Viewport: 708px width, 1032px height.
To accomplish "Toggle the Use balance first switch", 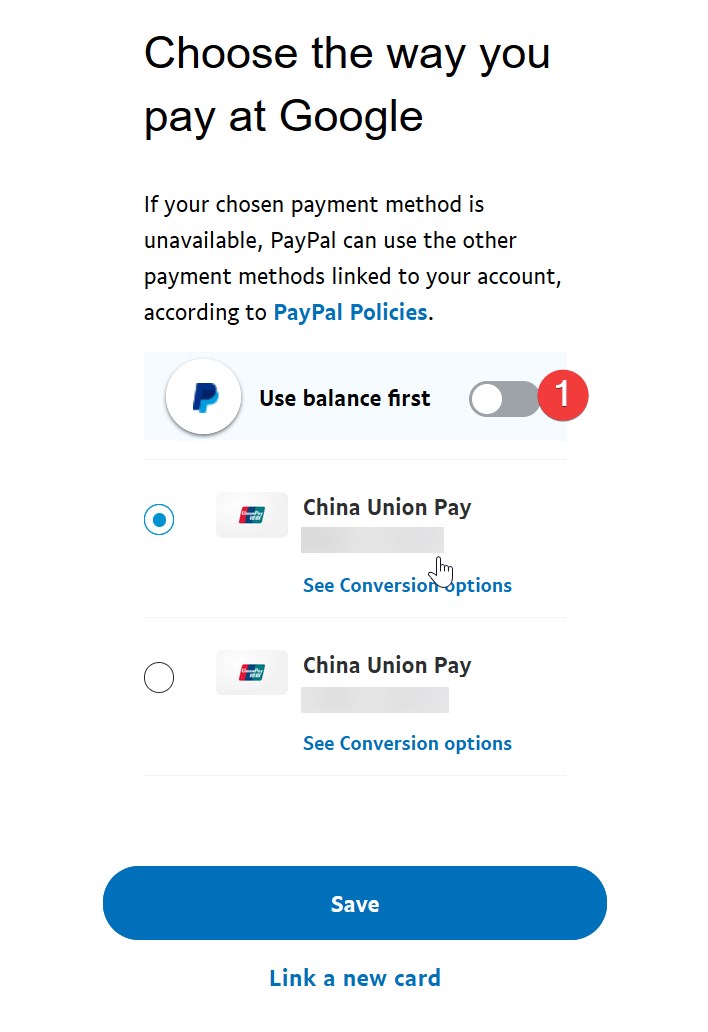I will click(x=503, y=399).
